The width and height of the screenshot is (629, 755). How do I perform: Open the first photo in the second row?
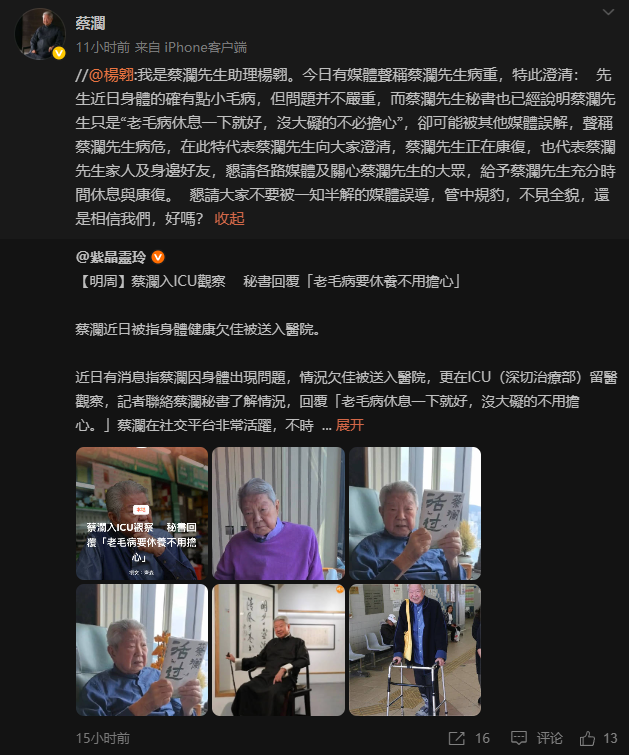tap(142, 650)
